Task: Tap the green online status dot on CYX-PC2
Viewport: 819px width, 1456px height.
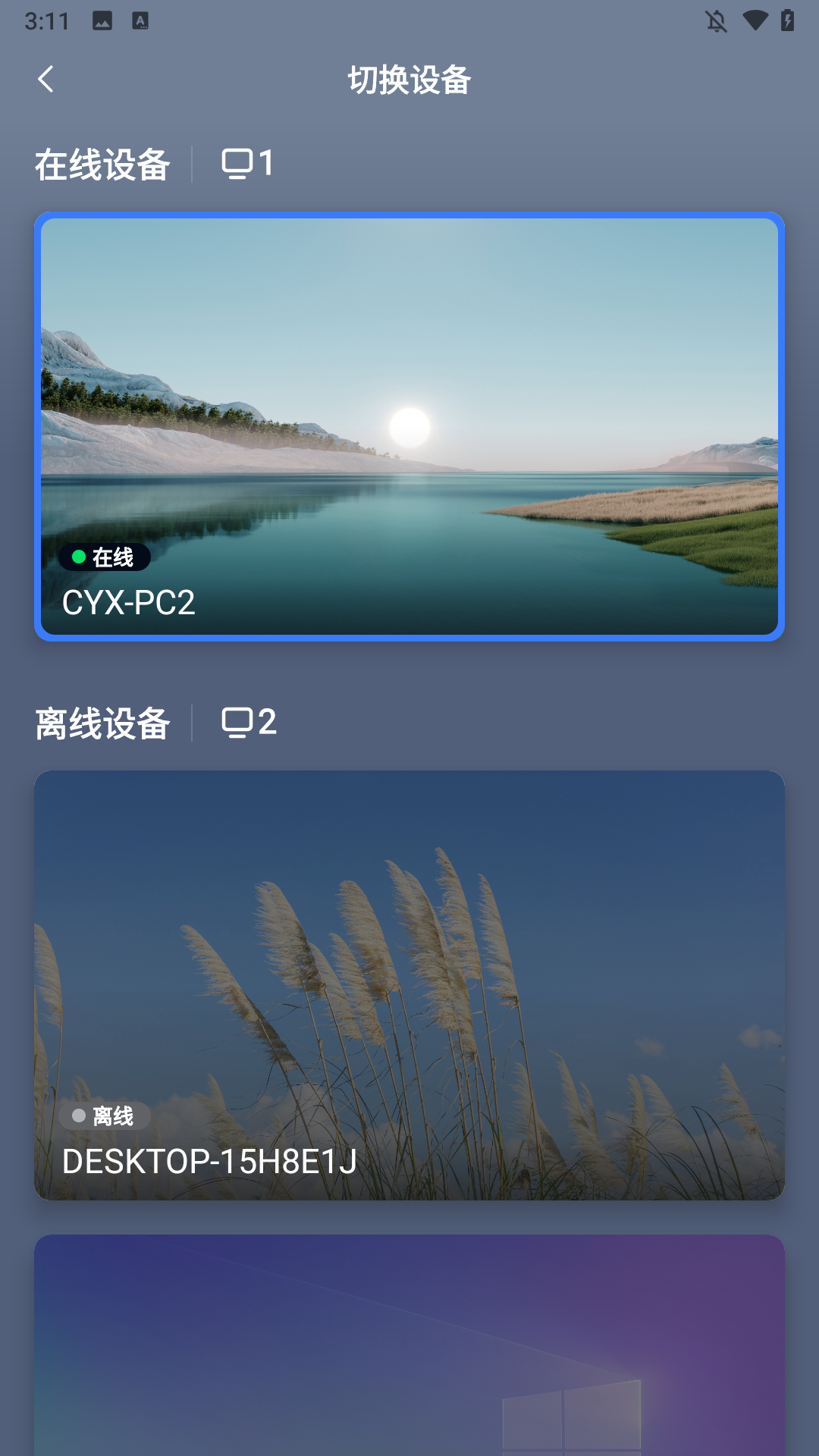Action: [77, 556]
